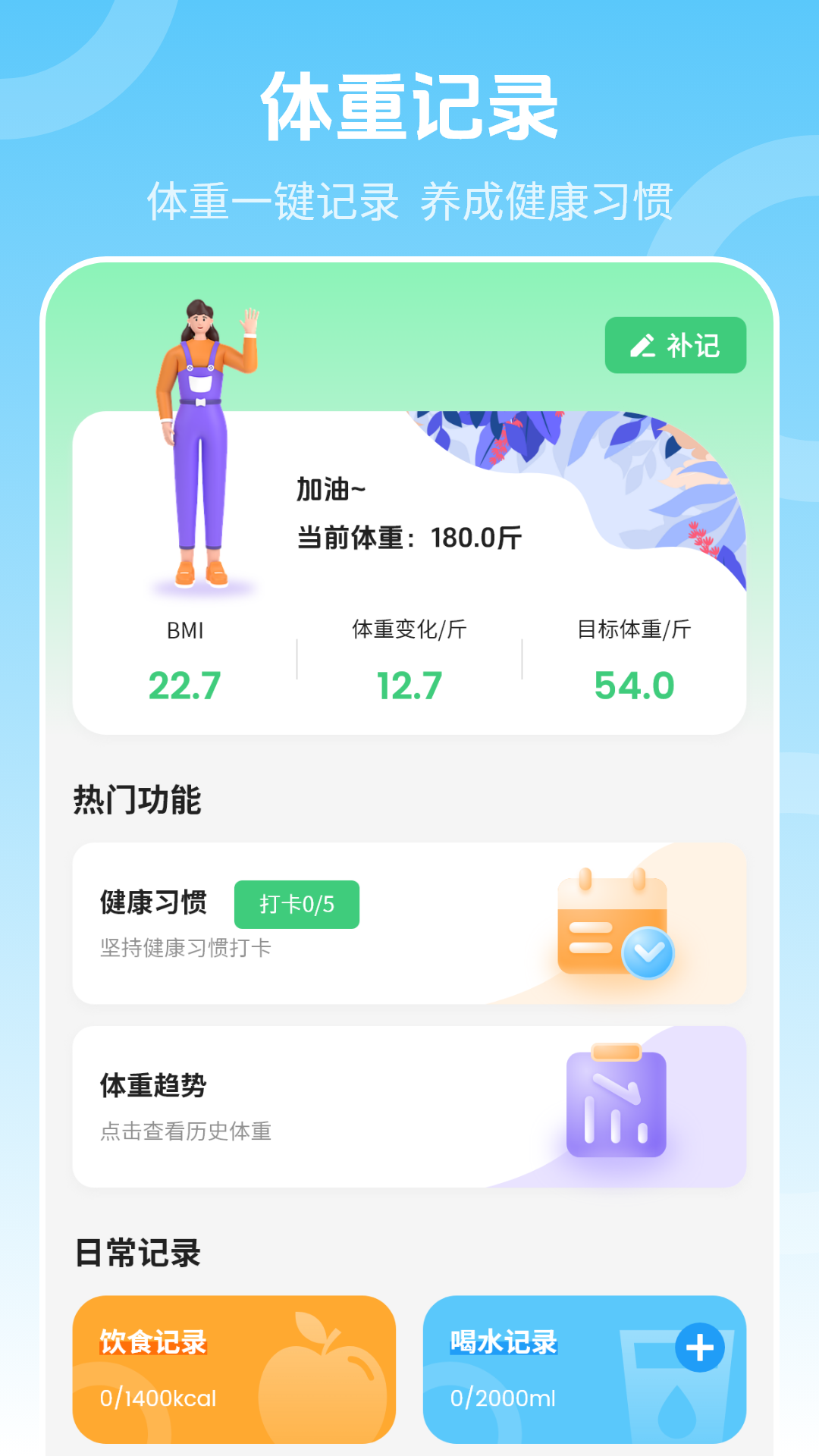
Task: Click the 0/2000ml water progress label
Action: click(x=505, y=1398)
